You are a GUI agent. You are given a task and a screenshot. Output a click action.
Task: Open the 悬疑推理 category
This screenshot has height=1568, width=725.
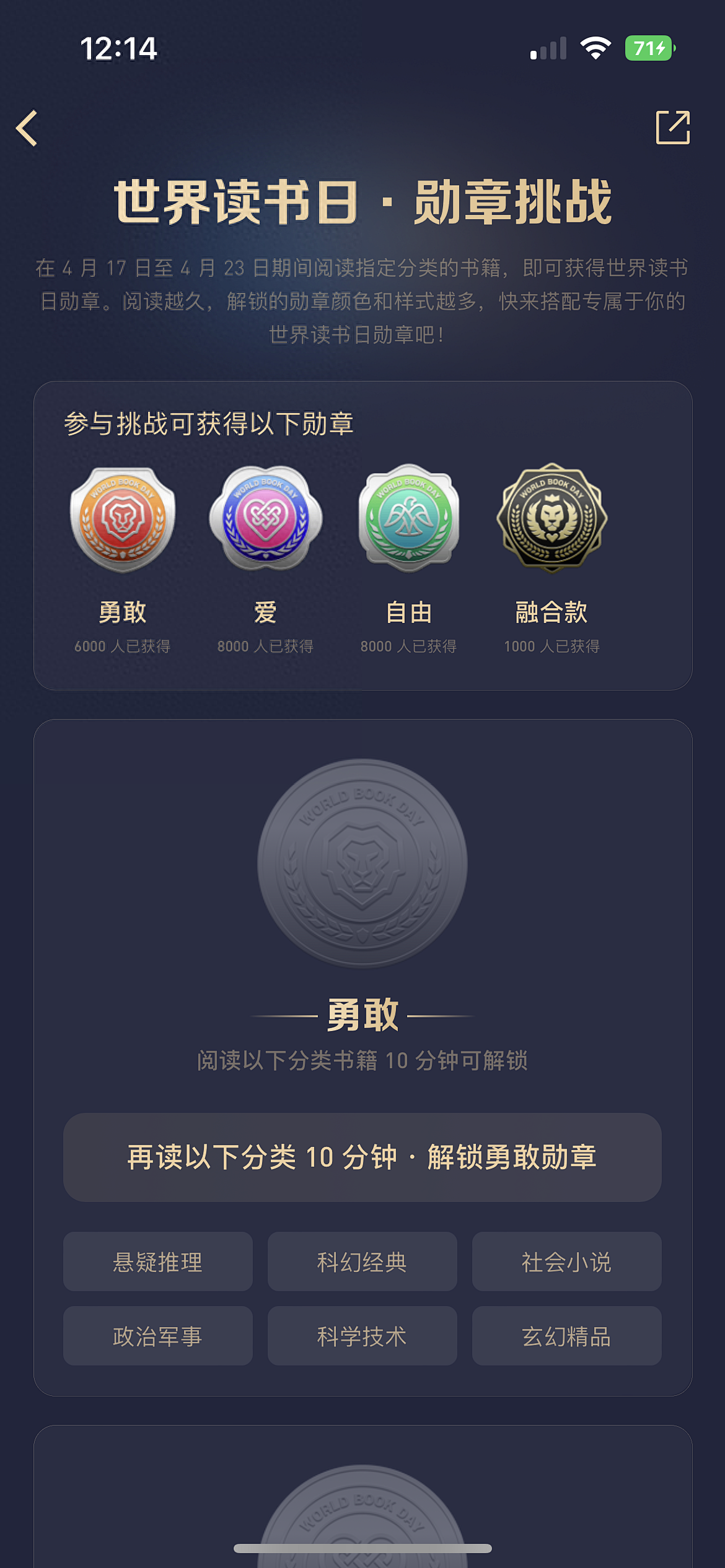tap(157, 1261)
